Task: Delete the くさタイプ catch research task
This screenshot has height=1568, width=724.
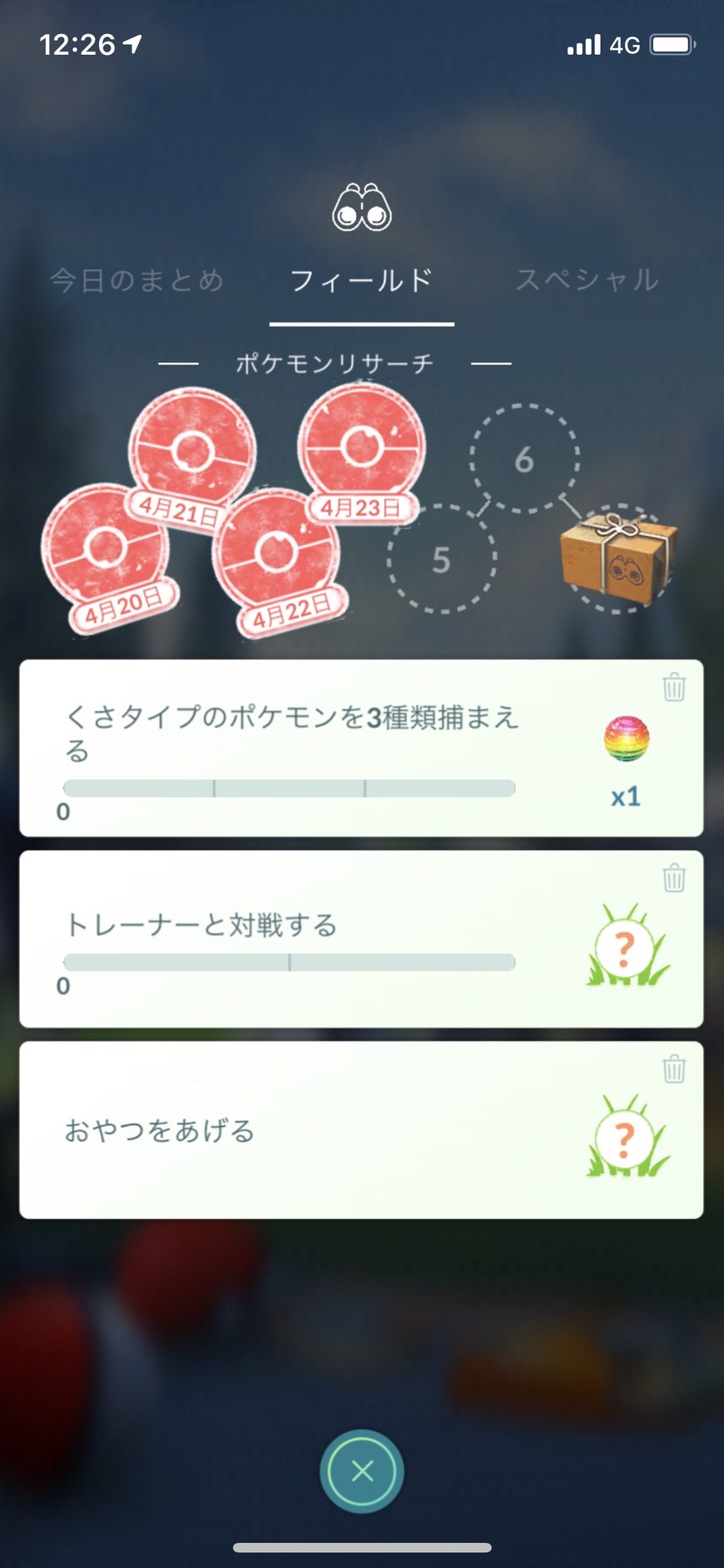Action: 674,687
